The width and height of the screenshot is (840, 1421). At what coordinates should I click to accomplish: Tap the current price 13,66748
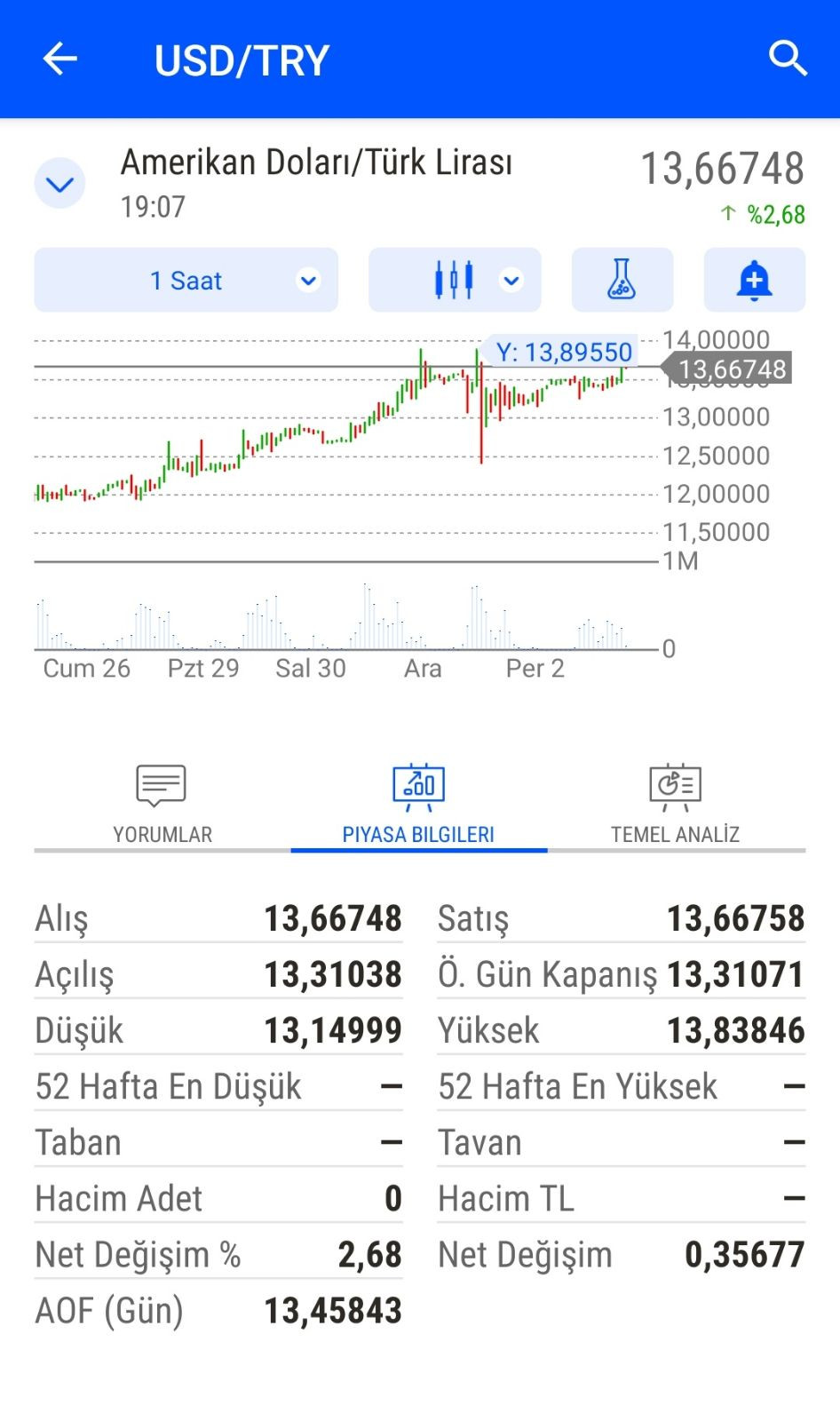coord(724,167)
